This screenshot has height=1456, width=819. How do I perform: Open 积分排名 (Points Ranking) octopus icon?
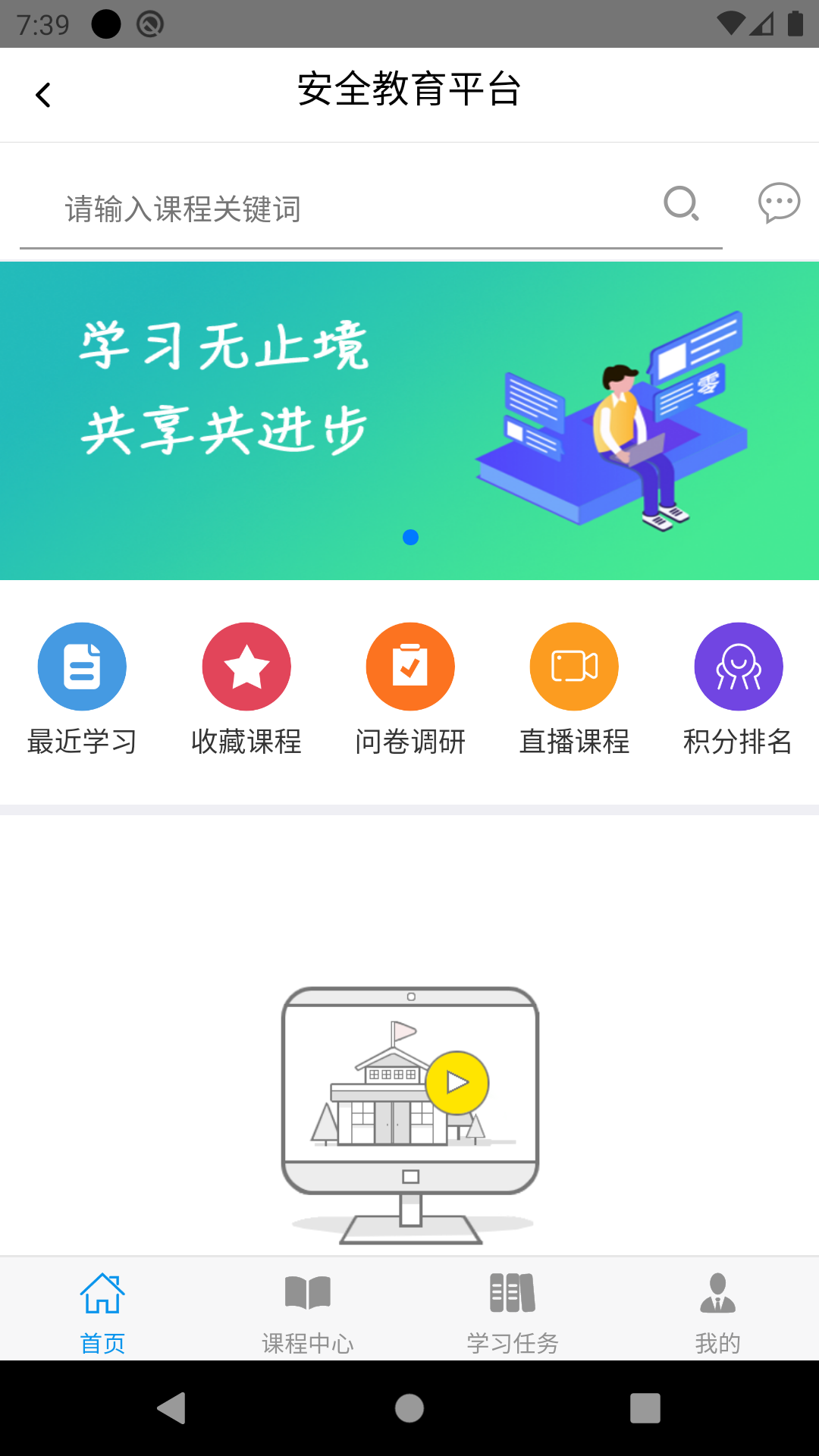739,666
